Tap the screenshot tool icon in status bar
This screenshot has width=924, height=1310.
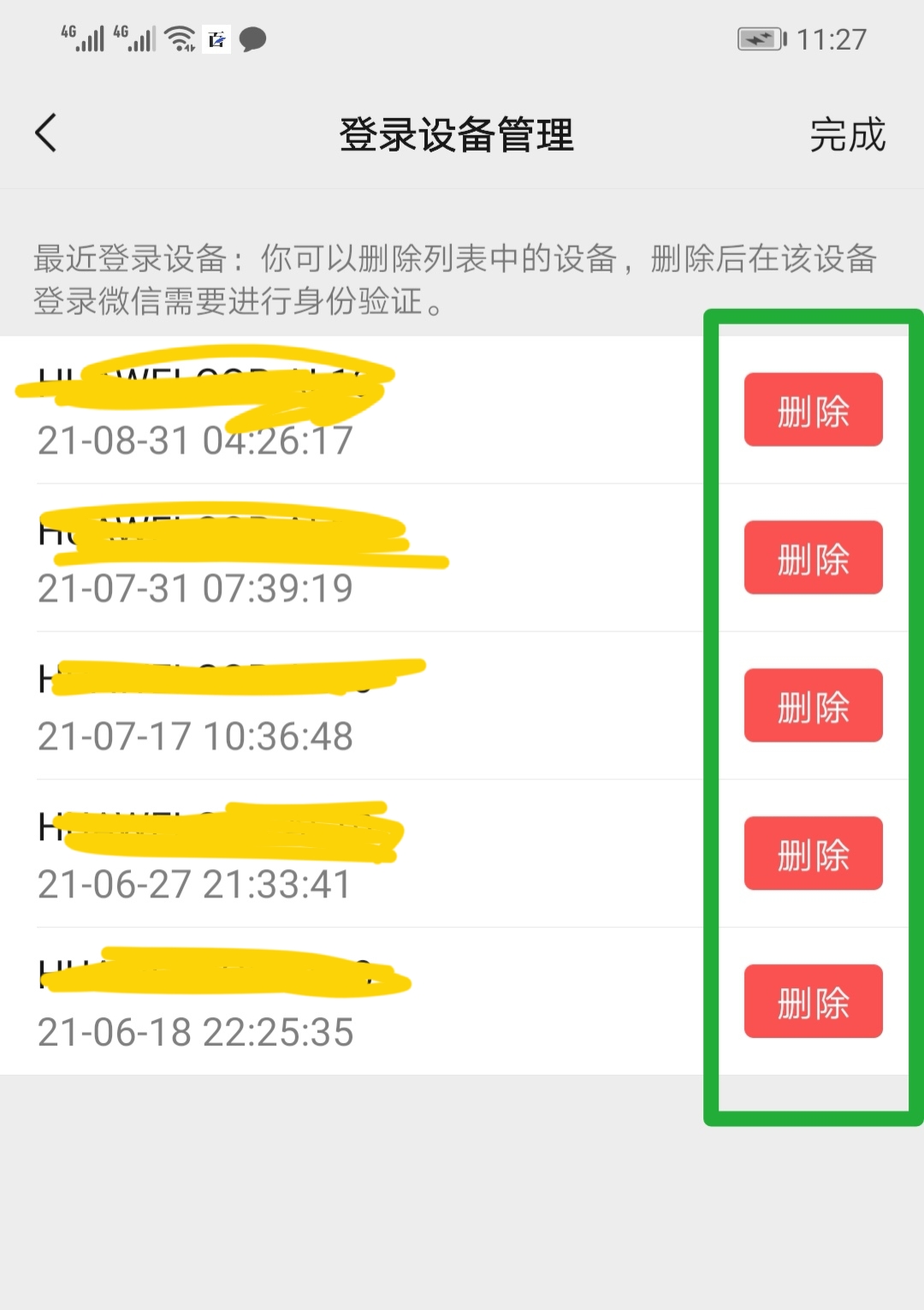tap(215, 39)
